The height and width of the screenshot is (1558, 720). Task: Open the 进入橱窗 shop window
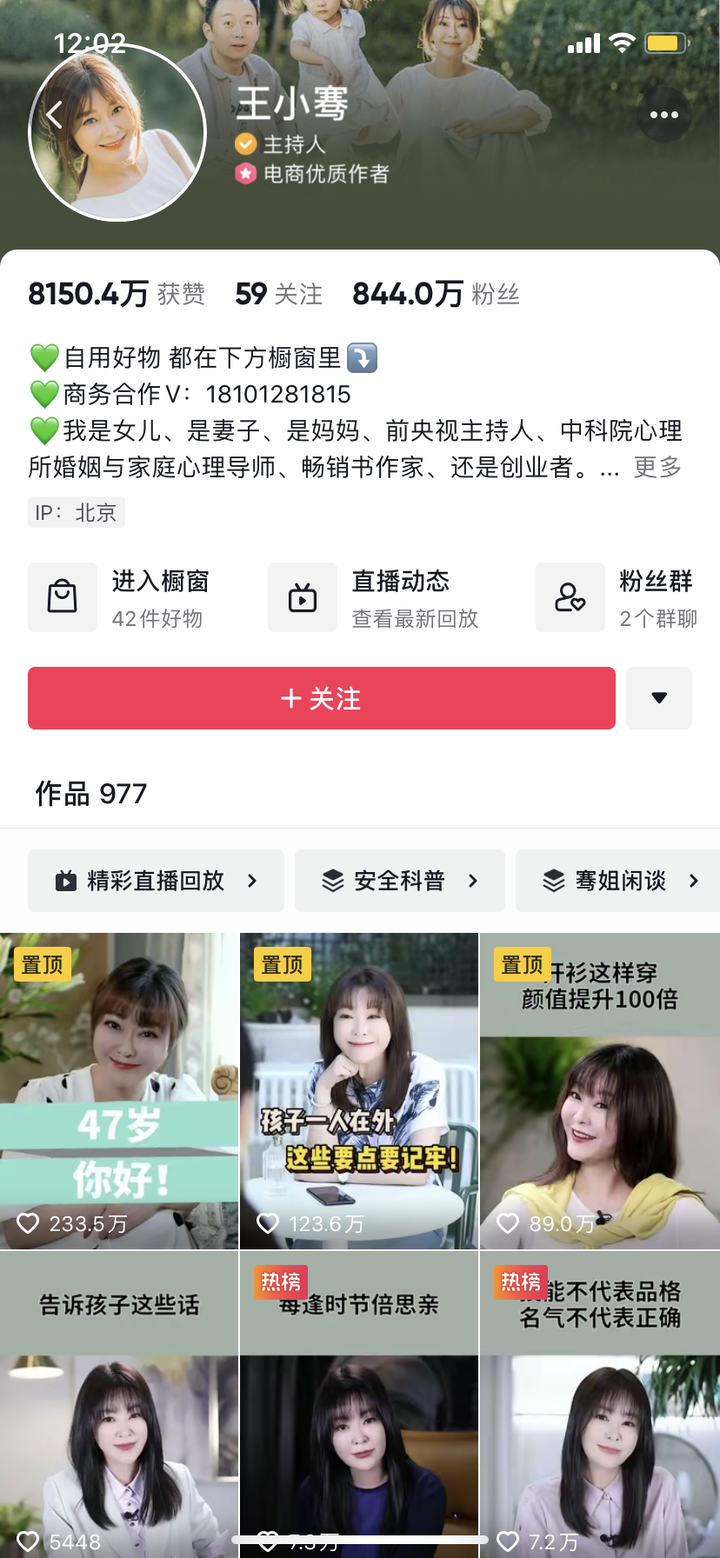coord(128,598)
